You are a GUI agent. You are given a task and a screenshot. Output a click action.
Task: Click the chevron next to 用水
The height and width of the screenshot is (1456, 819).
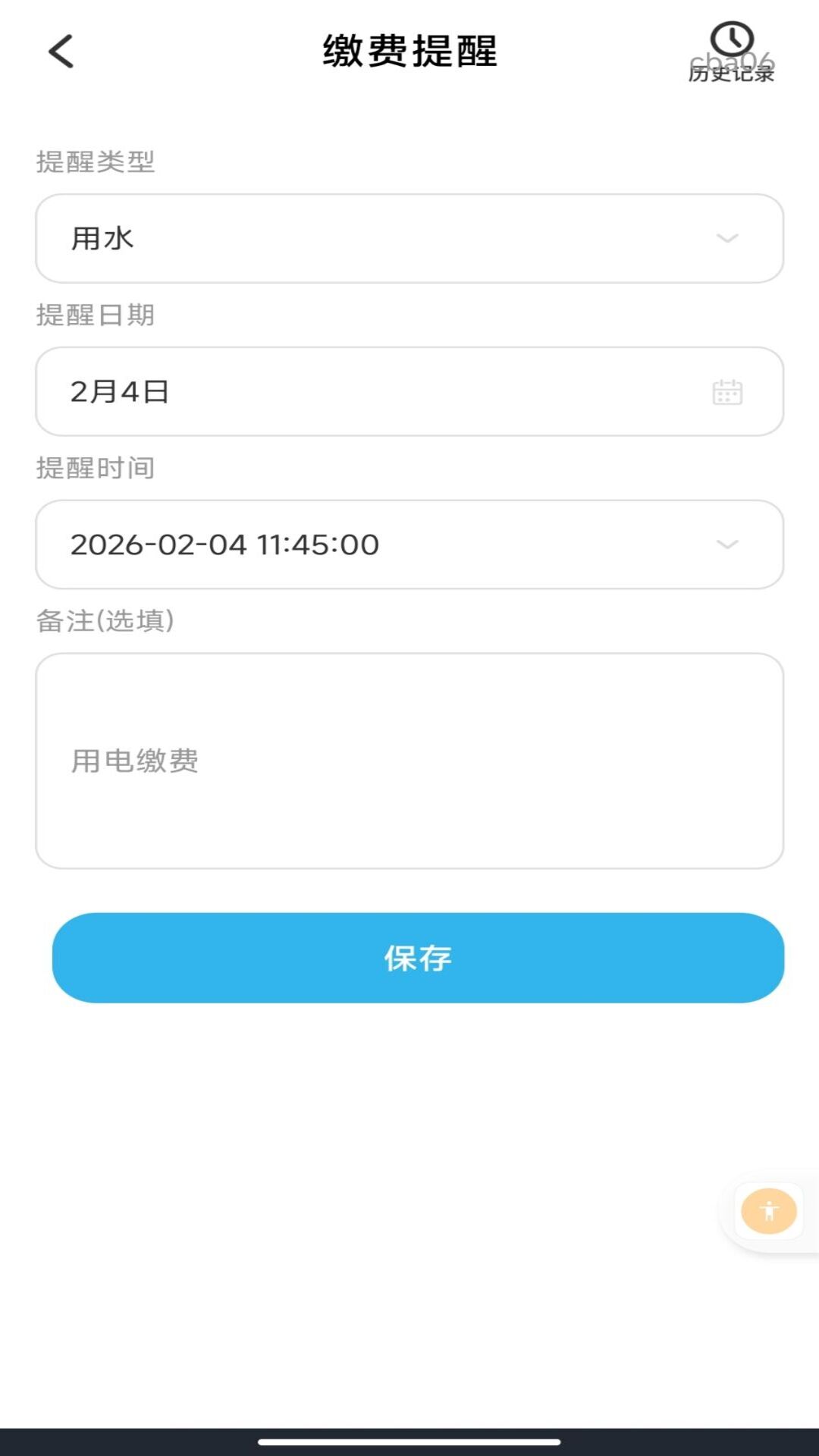pos(726,238)
